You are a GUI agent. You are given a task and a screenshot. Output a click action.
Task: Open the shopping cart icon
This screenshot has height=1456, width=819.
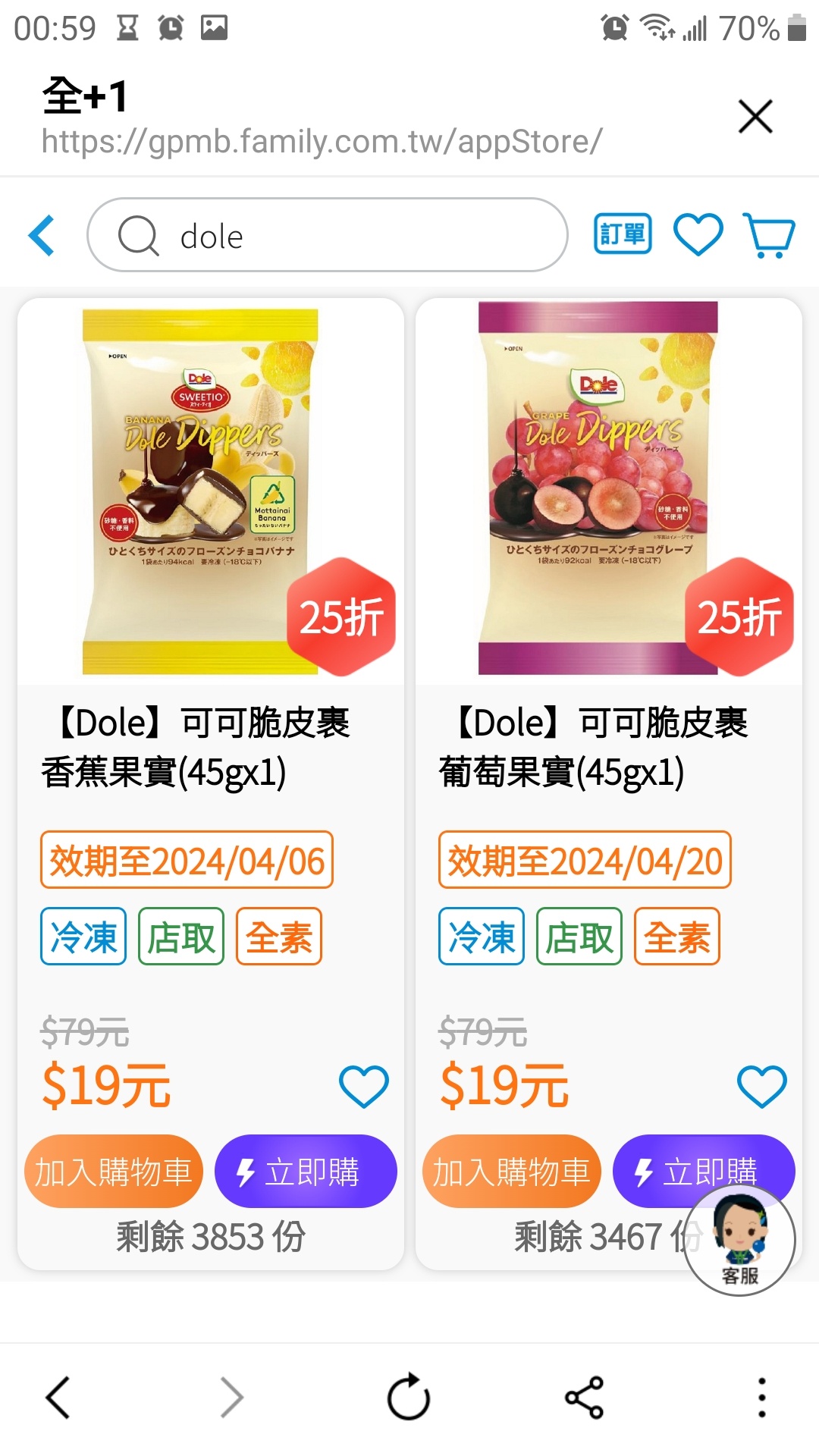769,235
